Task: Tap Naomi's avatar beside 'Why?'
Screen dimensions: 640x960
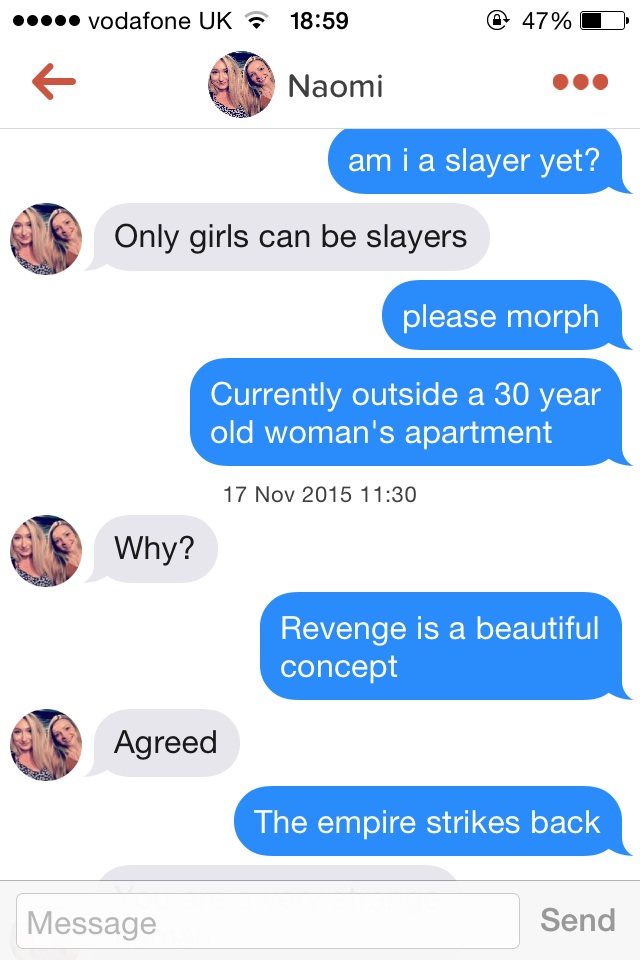Action: [45, 551]
